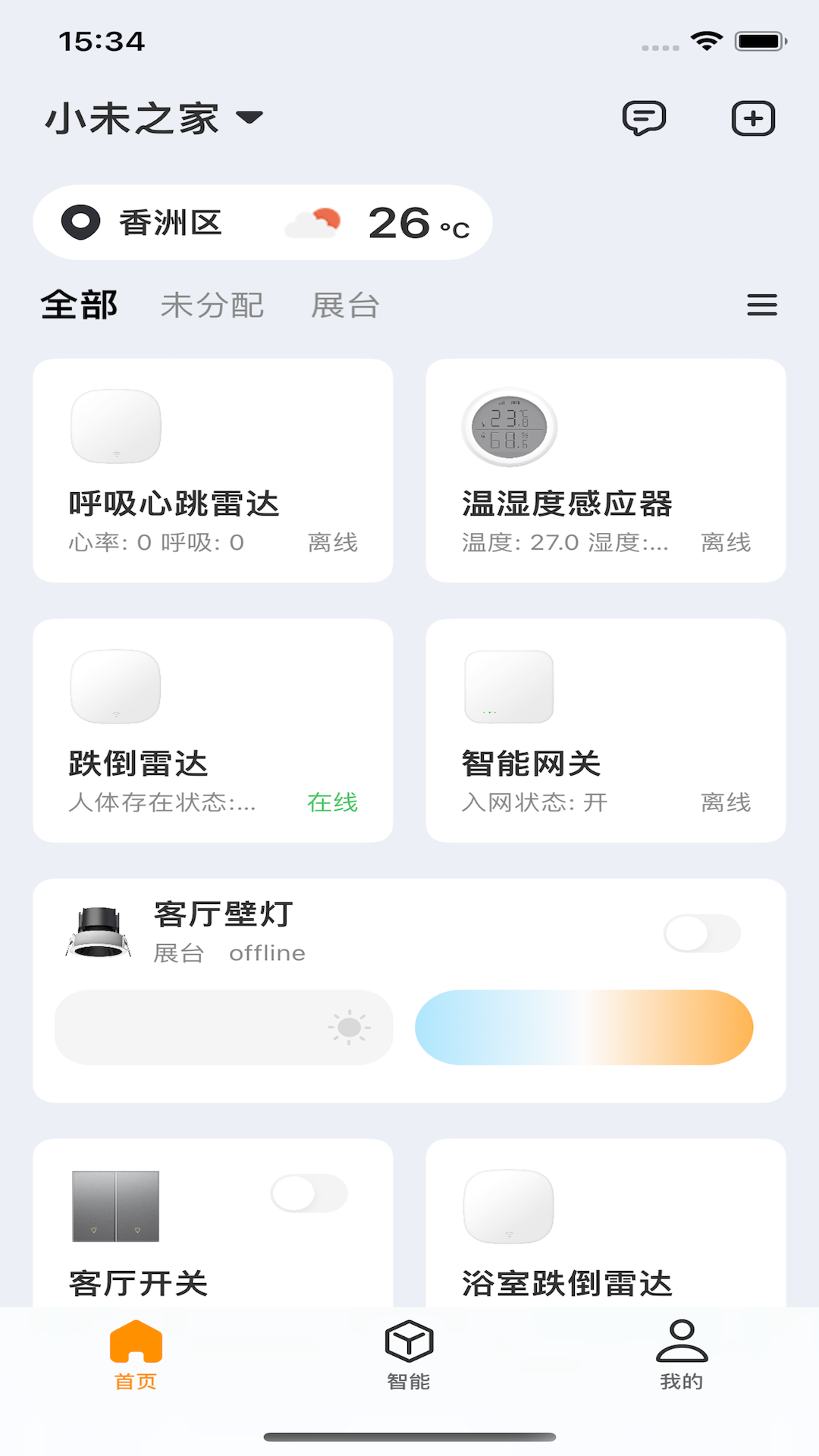819x1456 pixels.
Task: Tap the add device plus icon
Action: tap(753, 118)
